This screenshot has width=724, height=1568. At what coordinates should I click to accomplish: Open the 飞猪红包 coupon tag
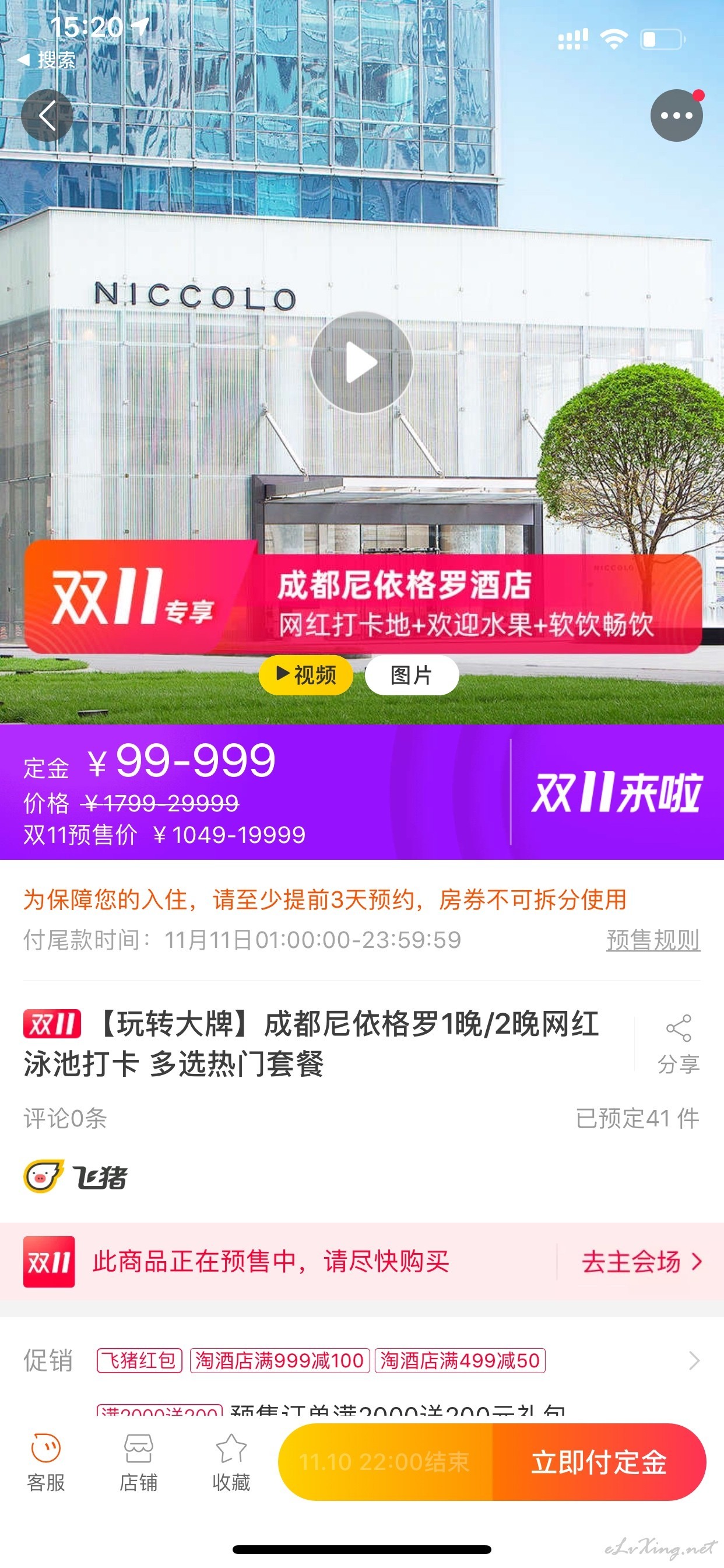click(x=139, y=1360)
